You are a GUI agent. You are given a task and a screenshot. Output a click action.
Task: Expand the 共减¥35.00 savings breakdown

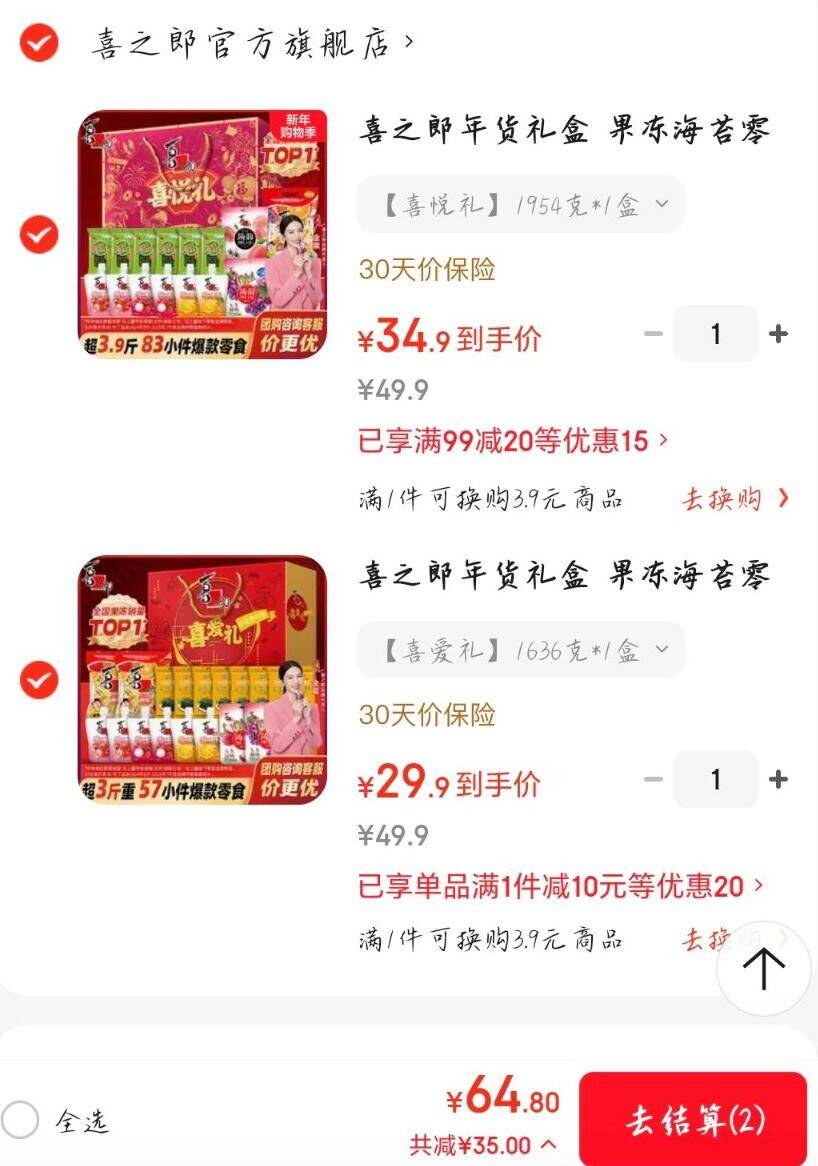pyautogui.click(x=483, y=1145)
